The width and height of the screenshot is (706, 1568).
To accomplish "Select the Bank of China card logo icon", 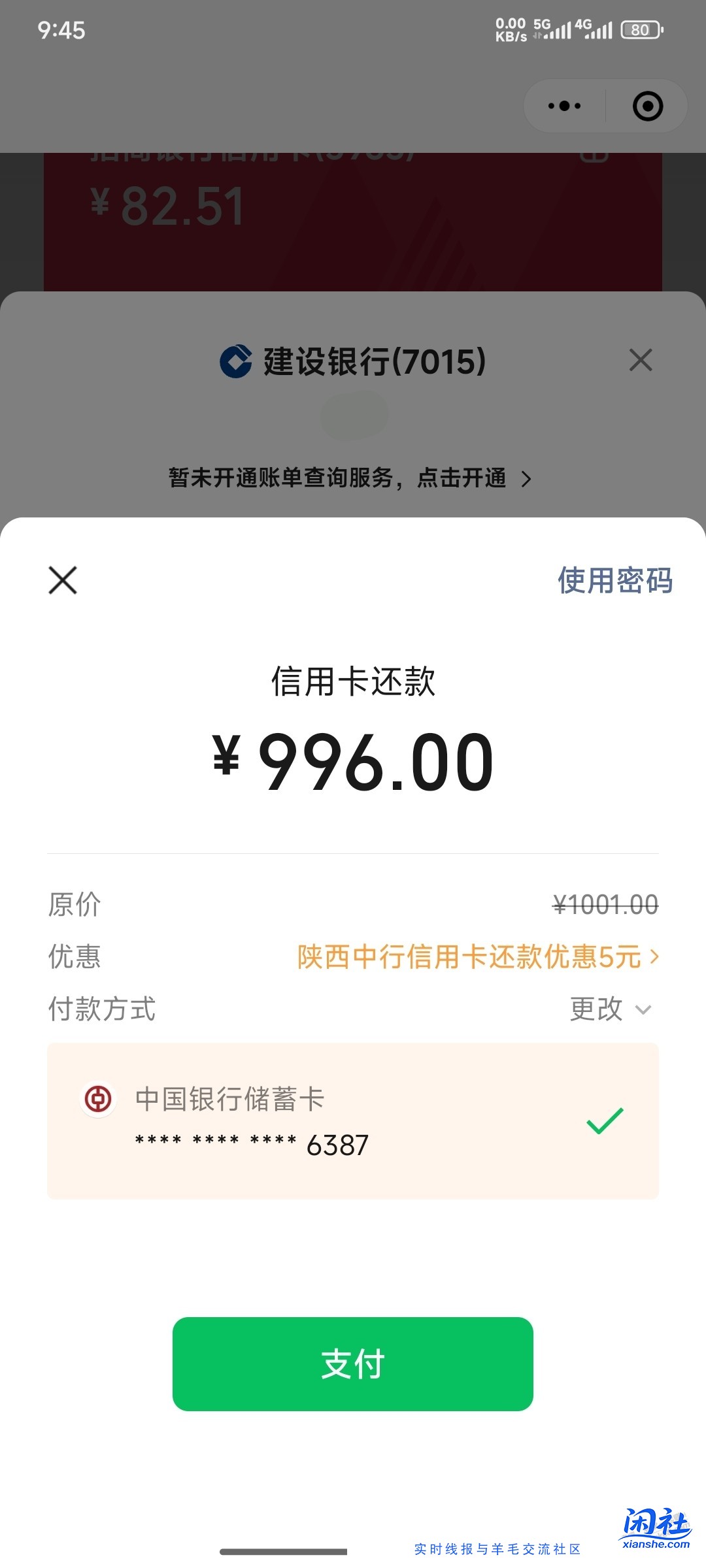I will tap(97, 1100).
